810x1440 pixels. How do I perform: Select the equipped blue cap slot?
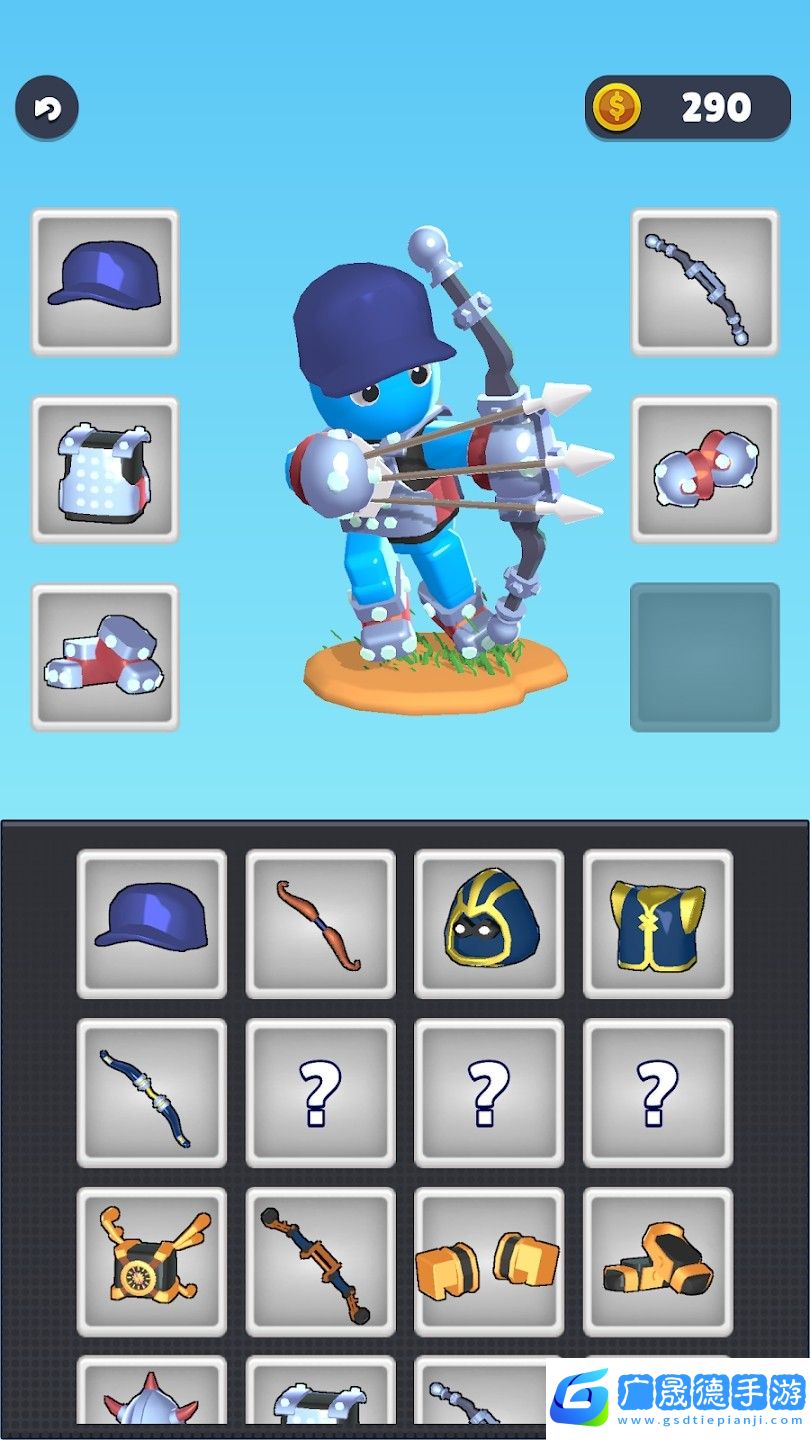(x=105, y=282)
